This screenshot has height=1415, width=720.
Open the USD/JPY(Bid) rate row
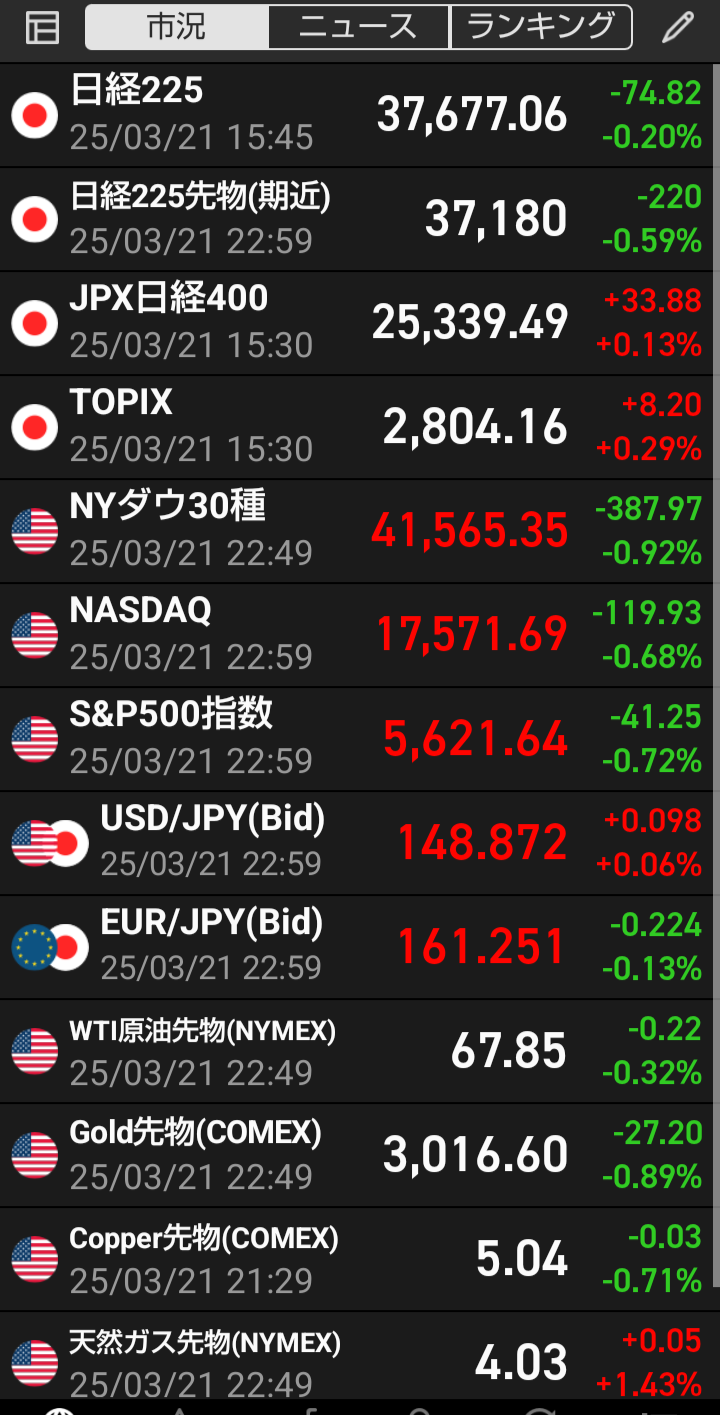point(356,843)
